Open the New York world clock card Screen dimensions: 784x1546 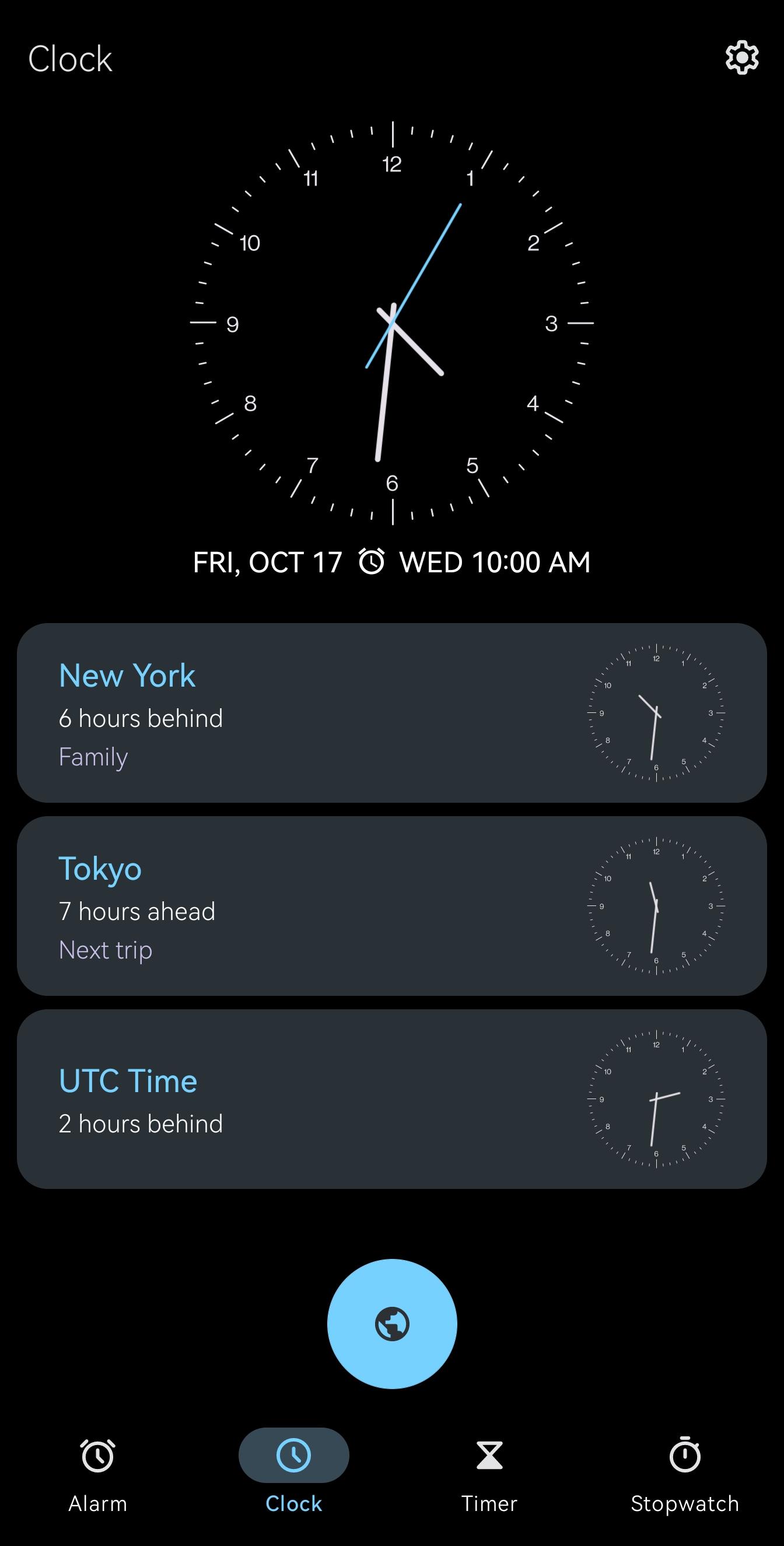click(392, 712)
